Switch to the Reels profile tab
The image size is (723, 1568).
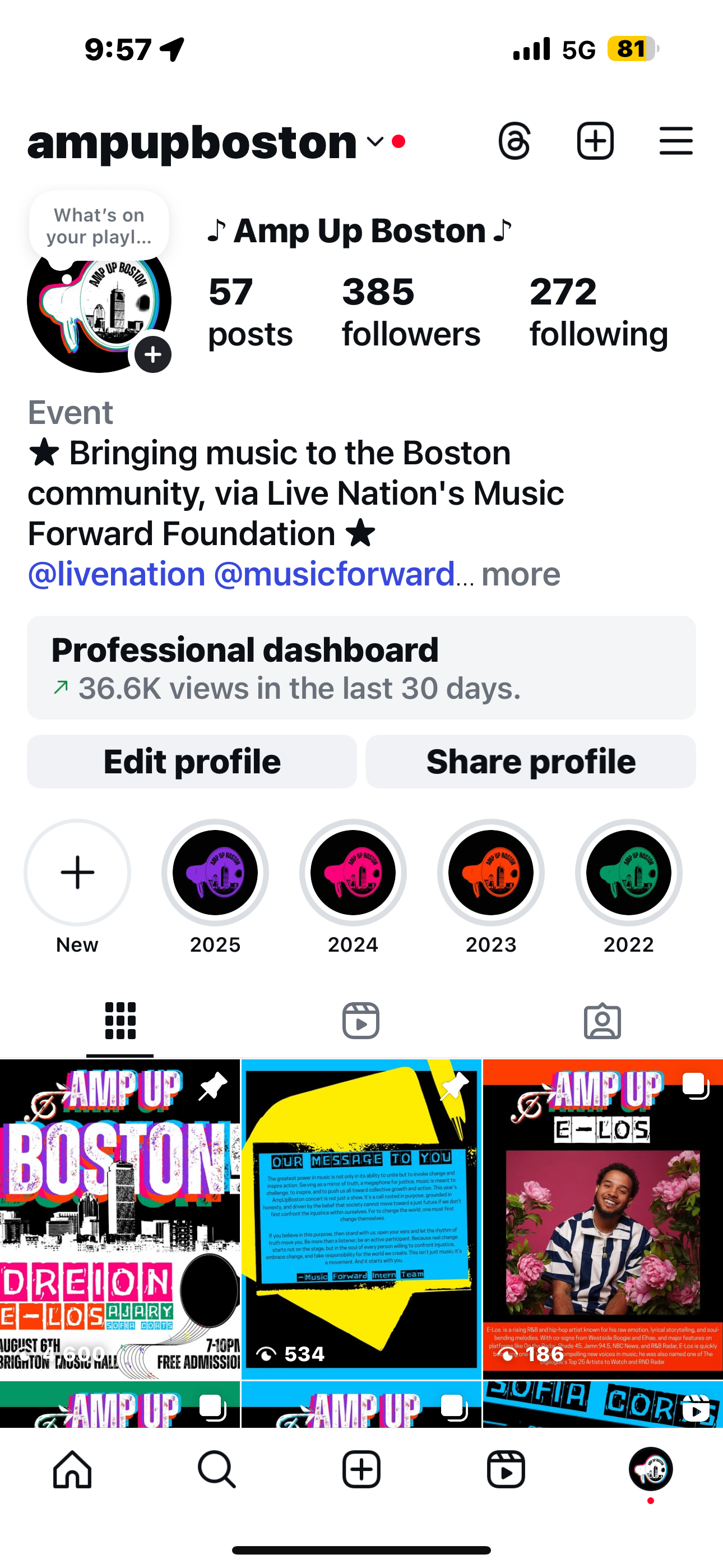tap(361, 1021)
